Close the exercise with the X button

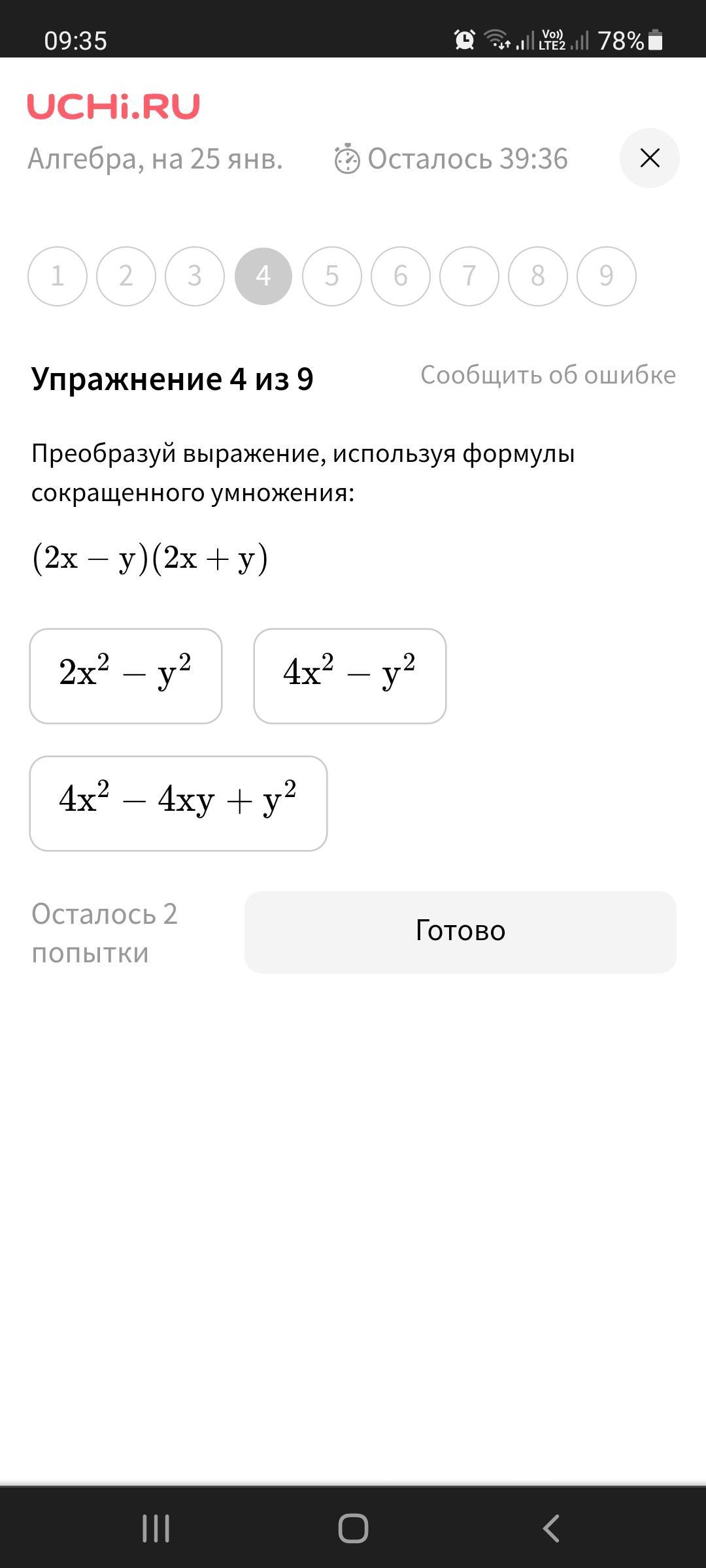649,158
